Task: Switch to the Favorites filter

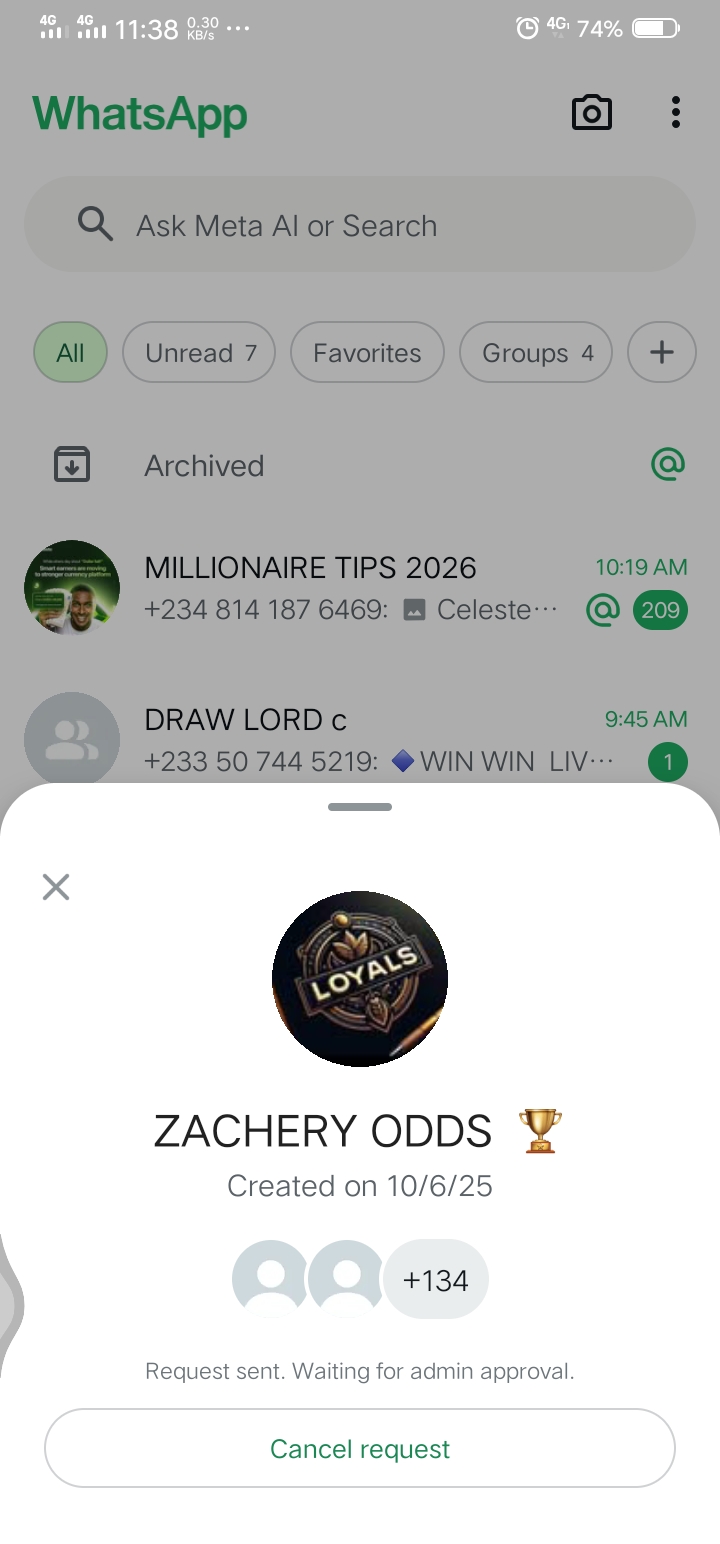Action: pyautogui.click(x=367, y=353)
